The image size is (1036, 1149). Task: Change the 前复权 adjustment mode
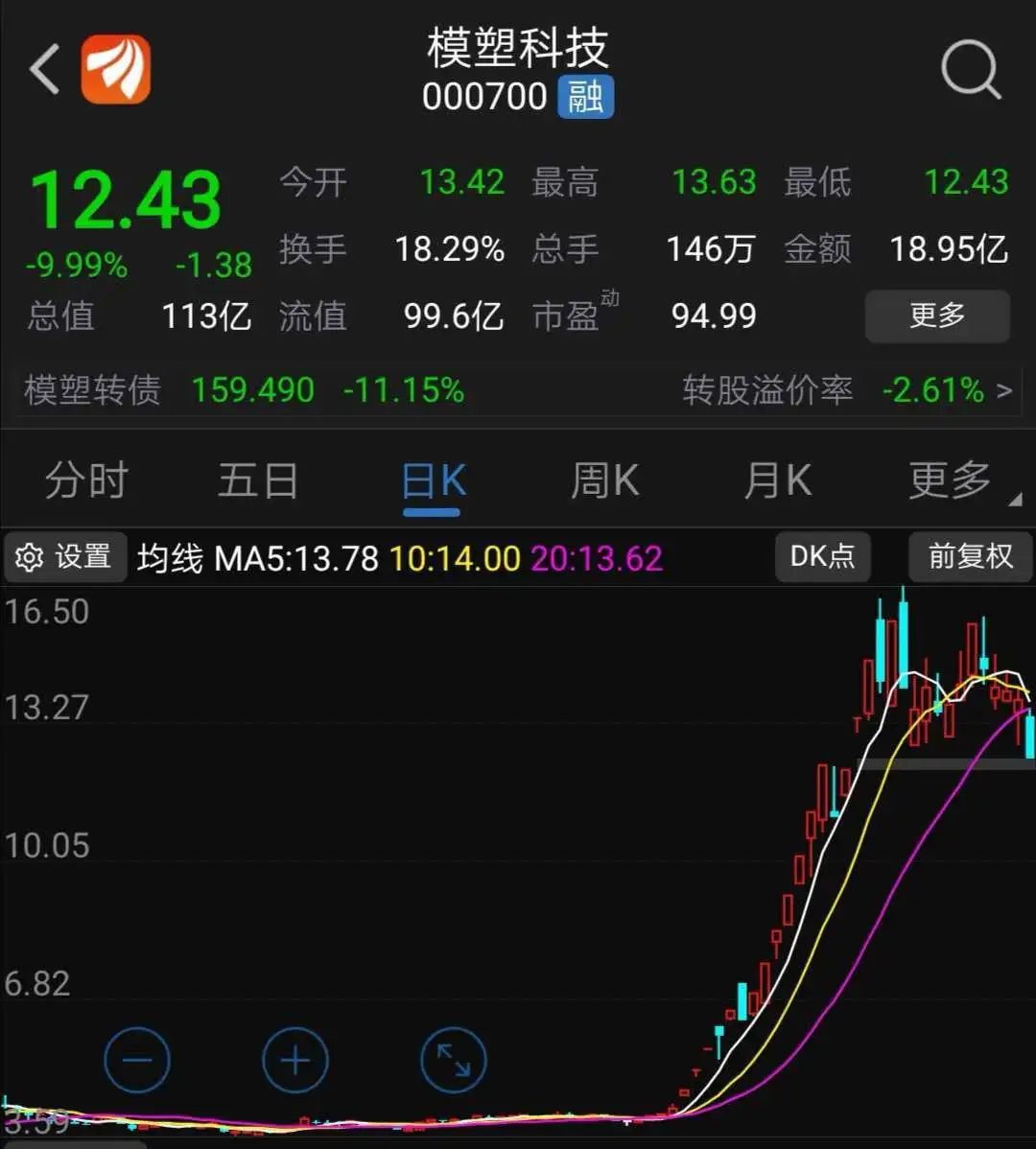point(970,557)
